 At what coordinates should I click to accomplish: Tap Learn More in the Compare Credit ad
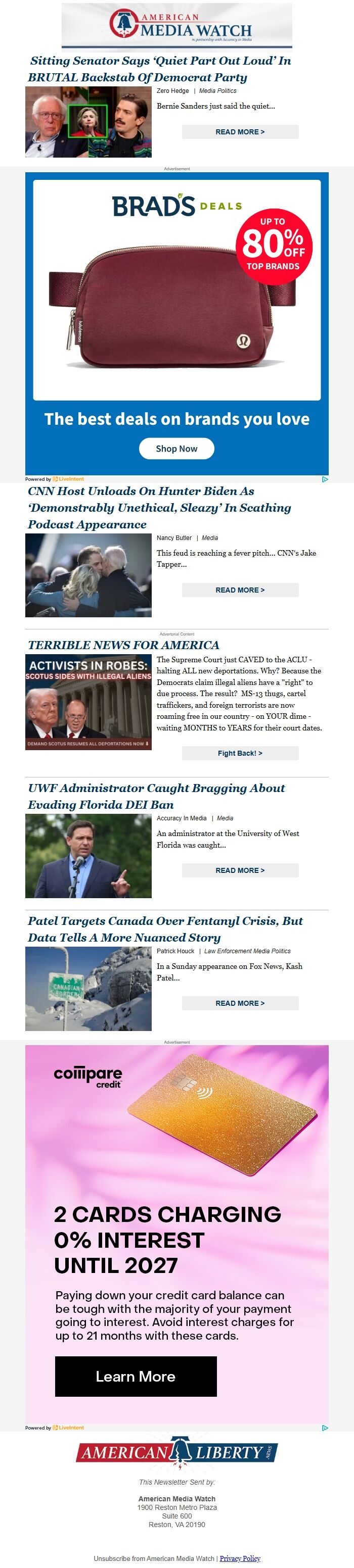[136, 1376]
